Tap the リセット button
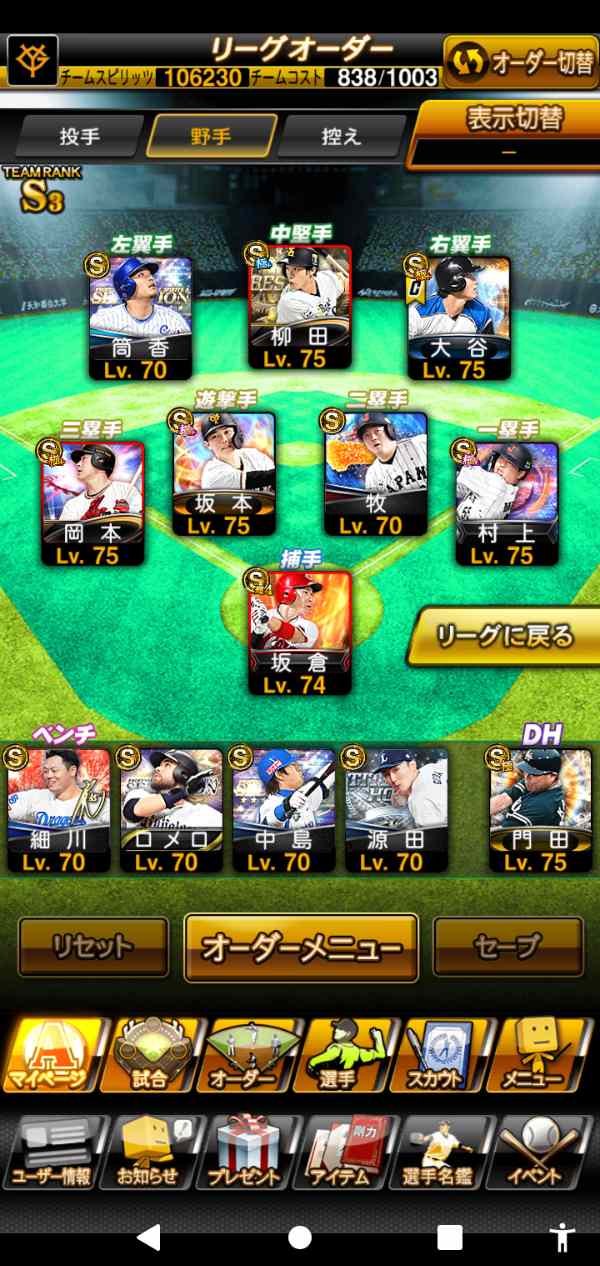Viewport: 600px width, 1266px height. (x=94, y=946)
